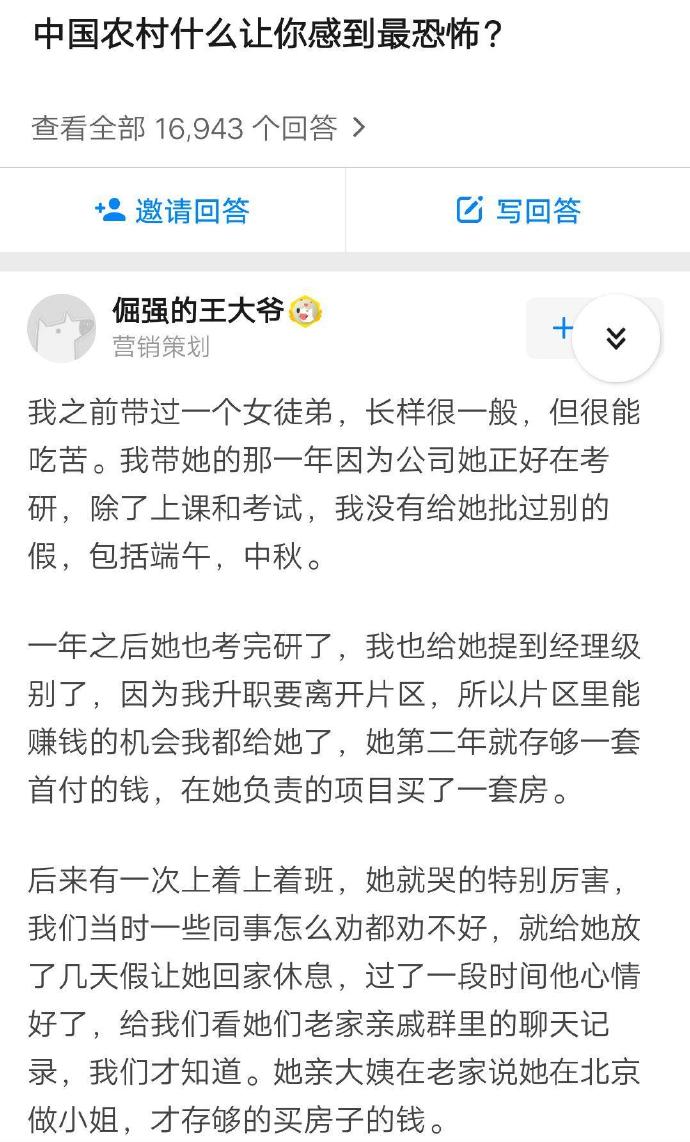Write an answer with 写回答

coord(518,211)
